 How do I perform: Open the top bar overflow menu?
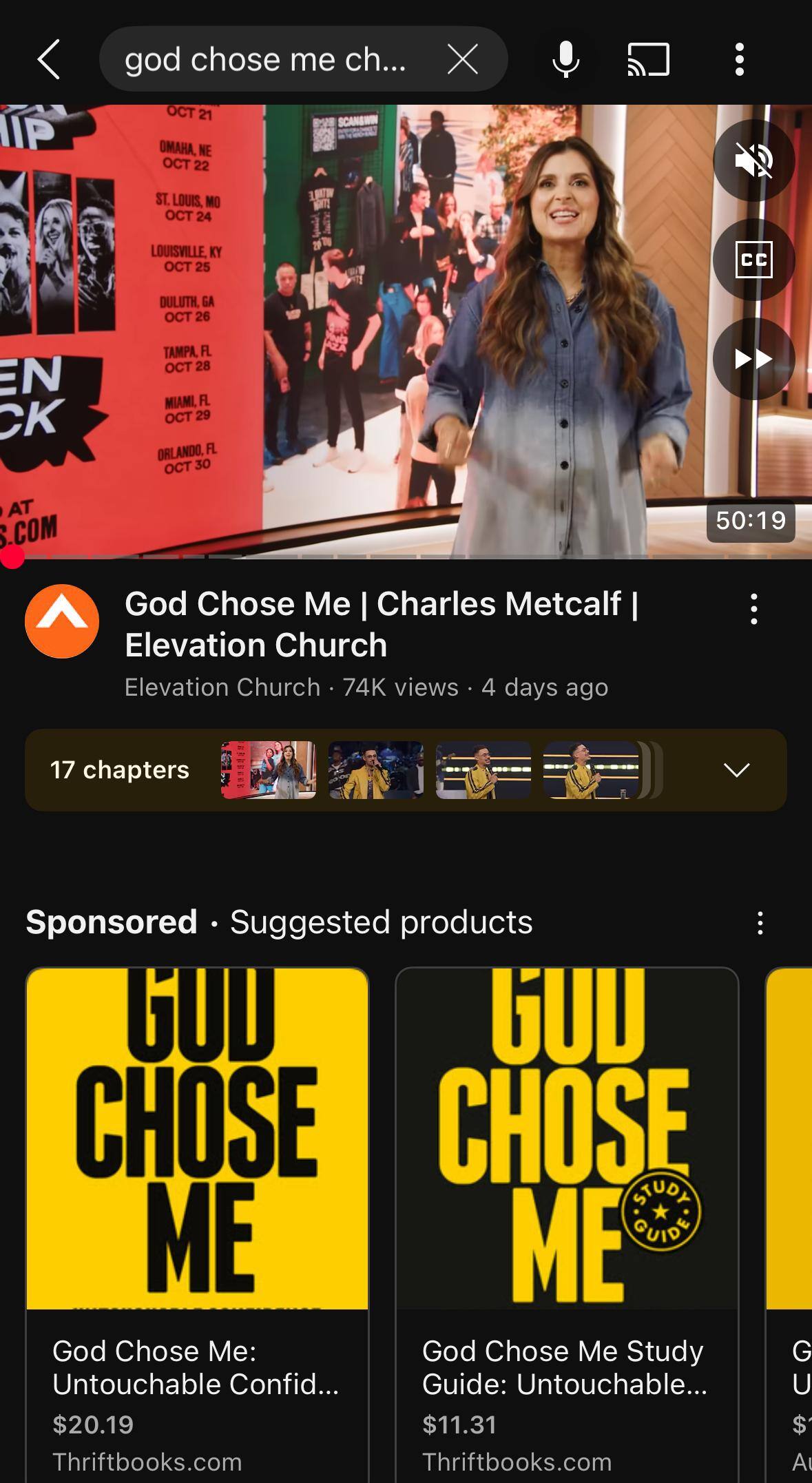click(x=739, y=60)
